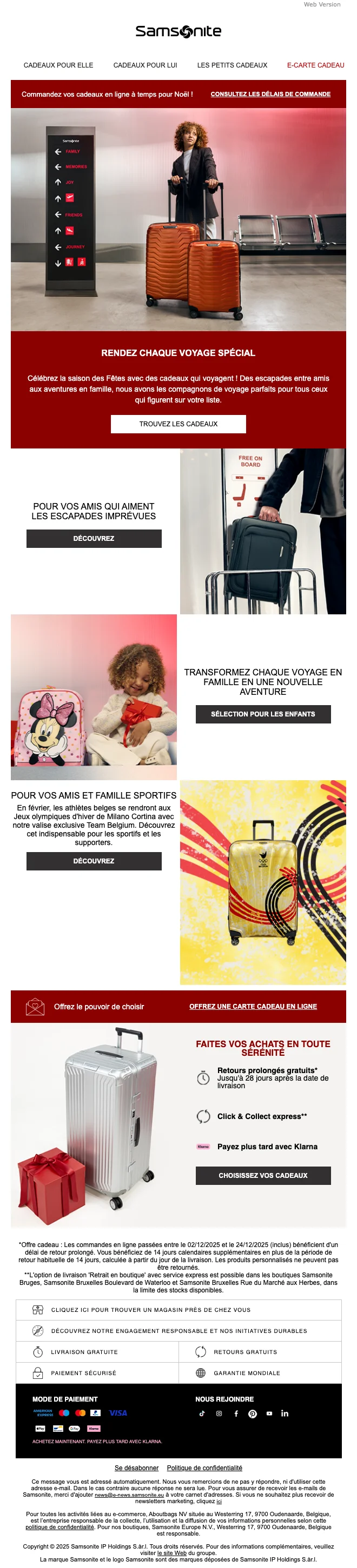357x1568 pixels.
Task: Tap Offrez une carte cadeau en ligne
Action: [x=253, y=1006]
